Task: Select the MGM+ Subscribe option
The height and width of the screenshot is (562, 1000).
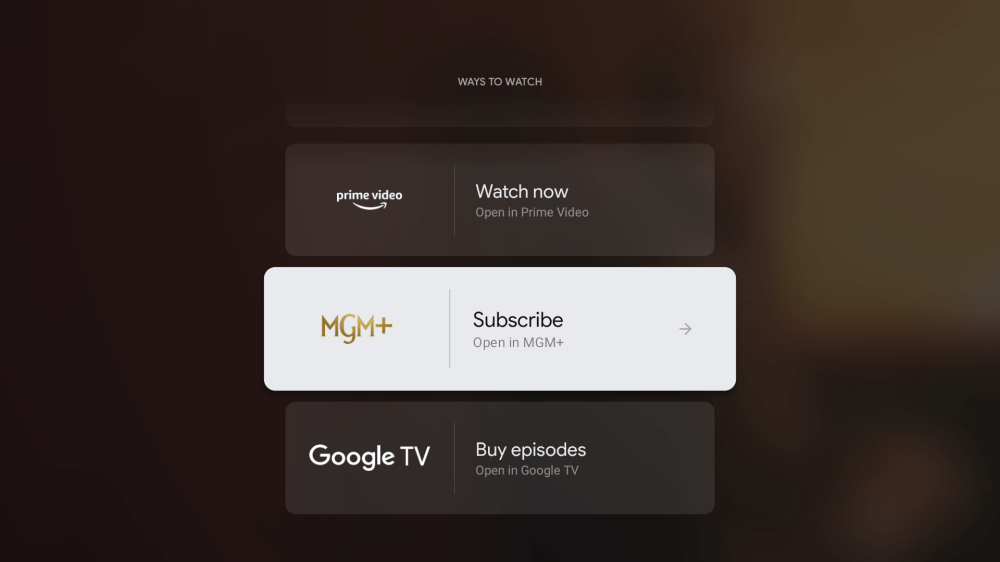Action: click(x=500, y=329)
